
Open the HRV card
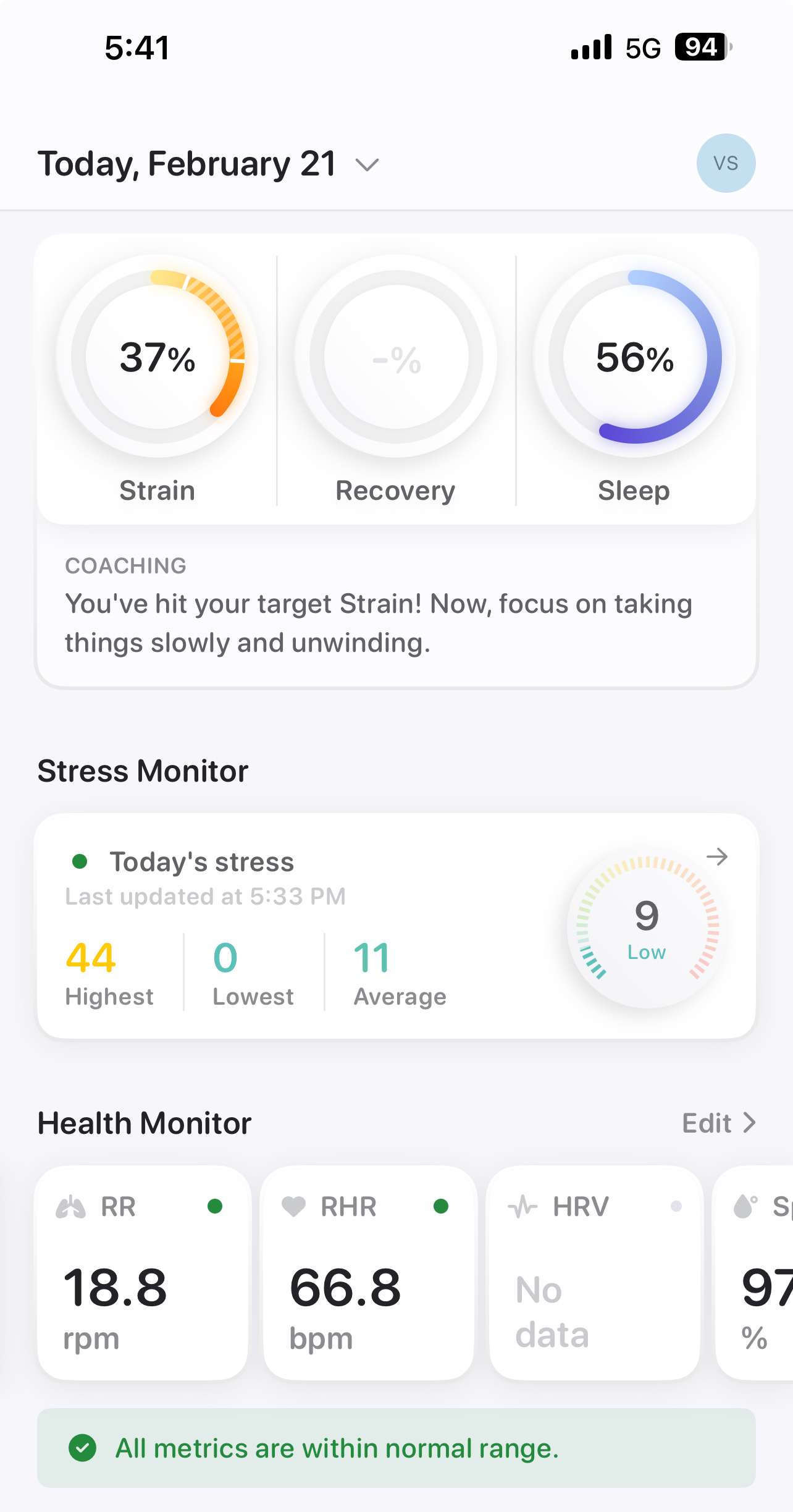point(594,1273)
